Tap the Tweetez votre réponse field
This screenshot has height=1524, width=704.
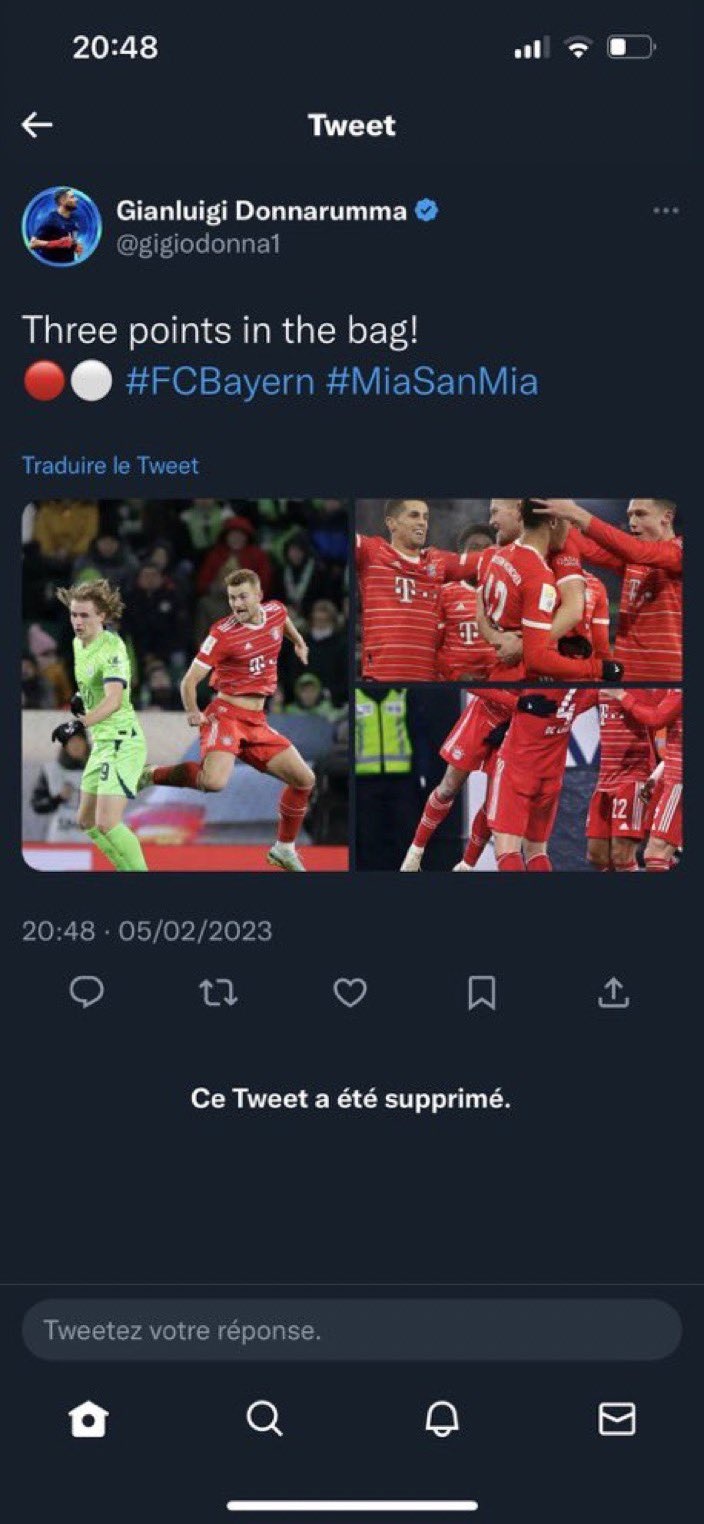pyautogui.click(x=352, y=1331)
